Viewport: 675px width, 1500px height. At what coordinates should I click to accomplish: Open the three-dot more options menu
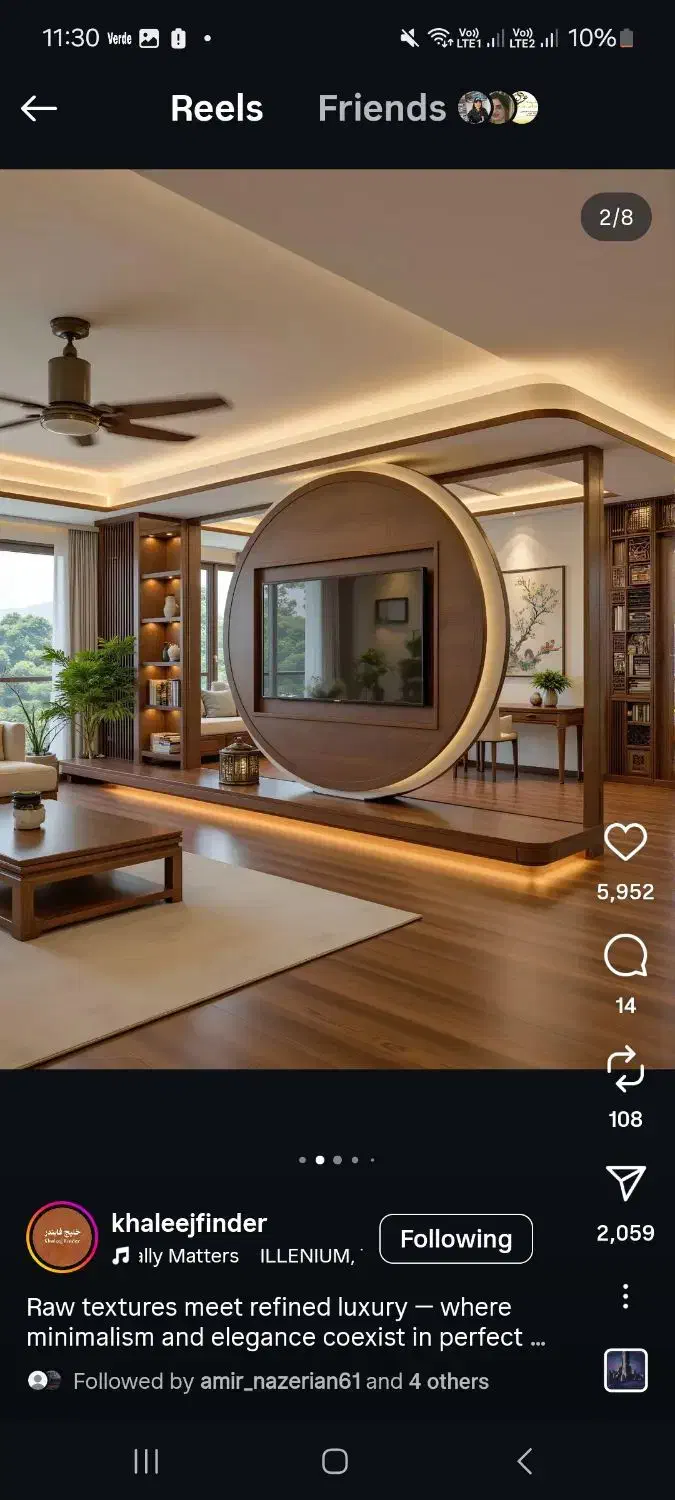(x=626, y=1296)
